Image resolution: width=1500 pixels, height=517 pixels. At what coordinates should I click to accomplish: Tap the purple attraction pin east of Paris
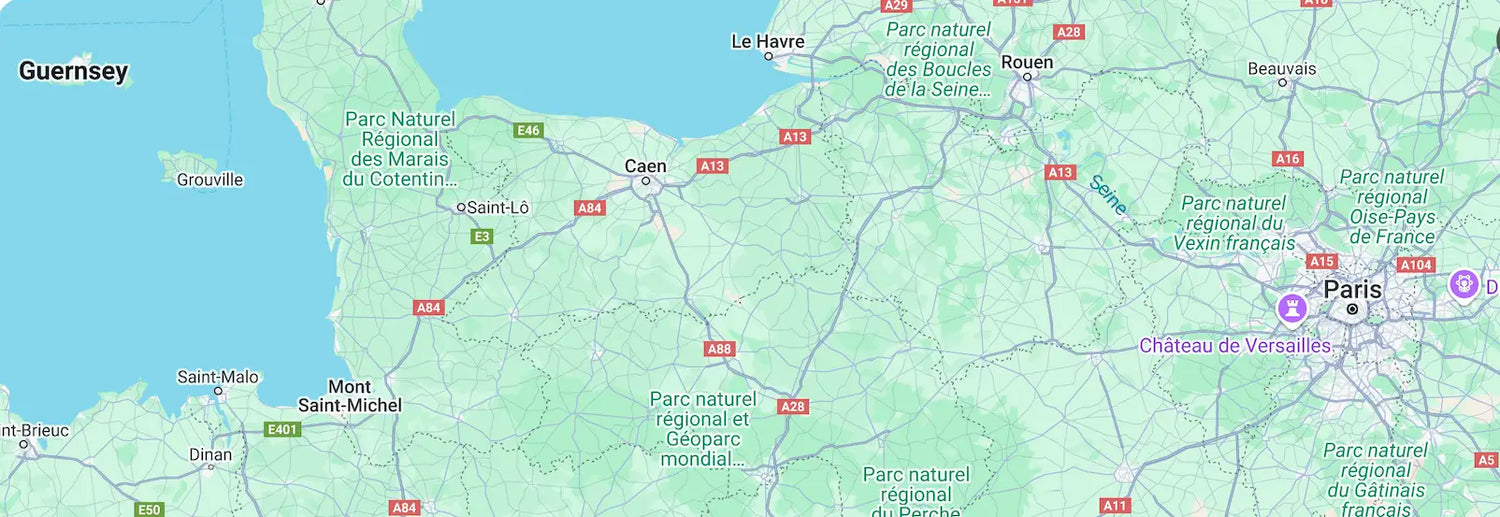tap(1464, 284)
